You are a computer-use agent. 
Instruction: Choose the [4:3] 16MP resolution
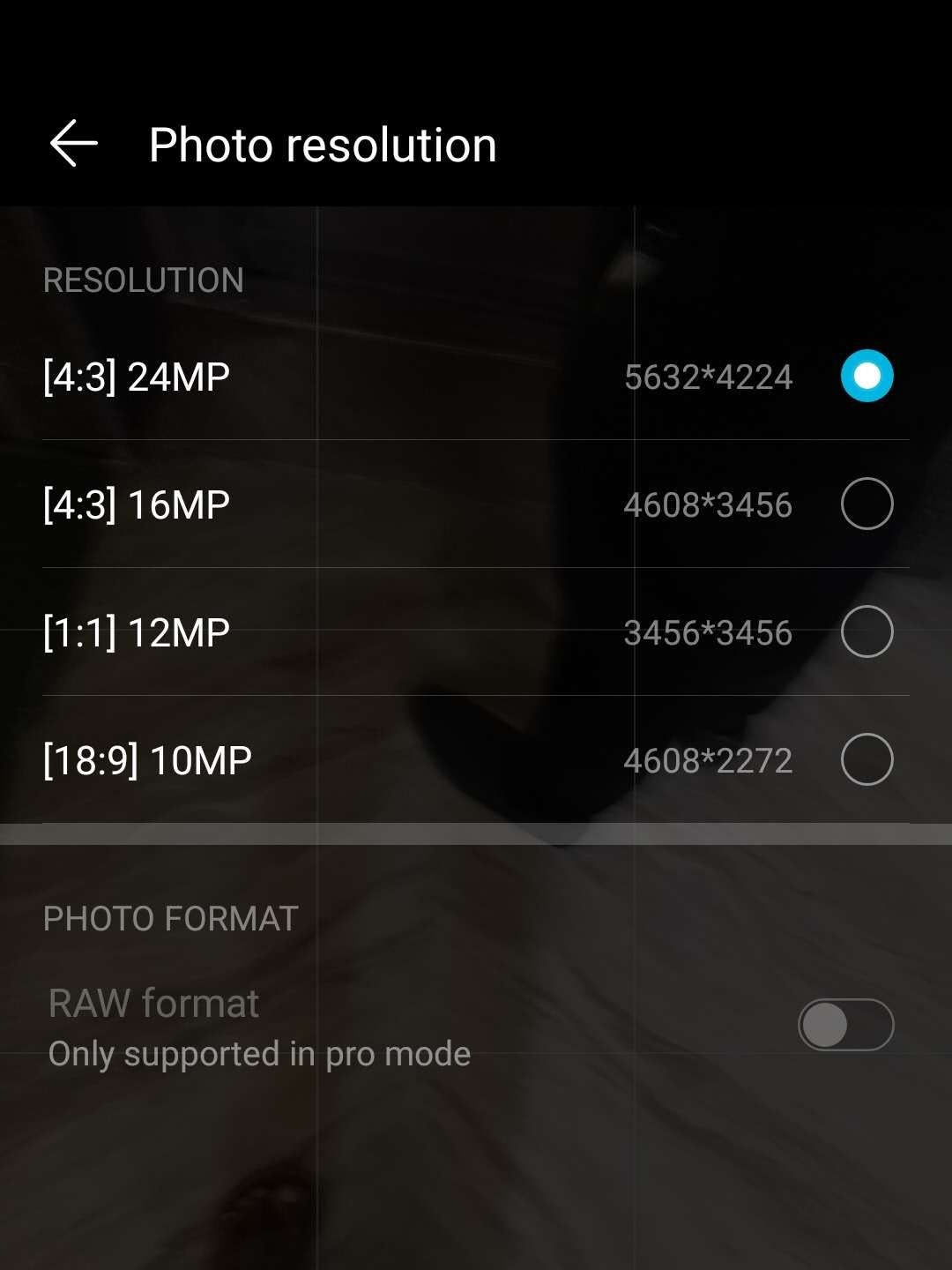(866, 504)
